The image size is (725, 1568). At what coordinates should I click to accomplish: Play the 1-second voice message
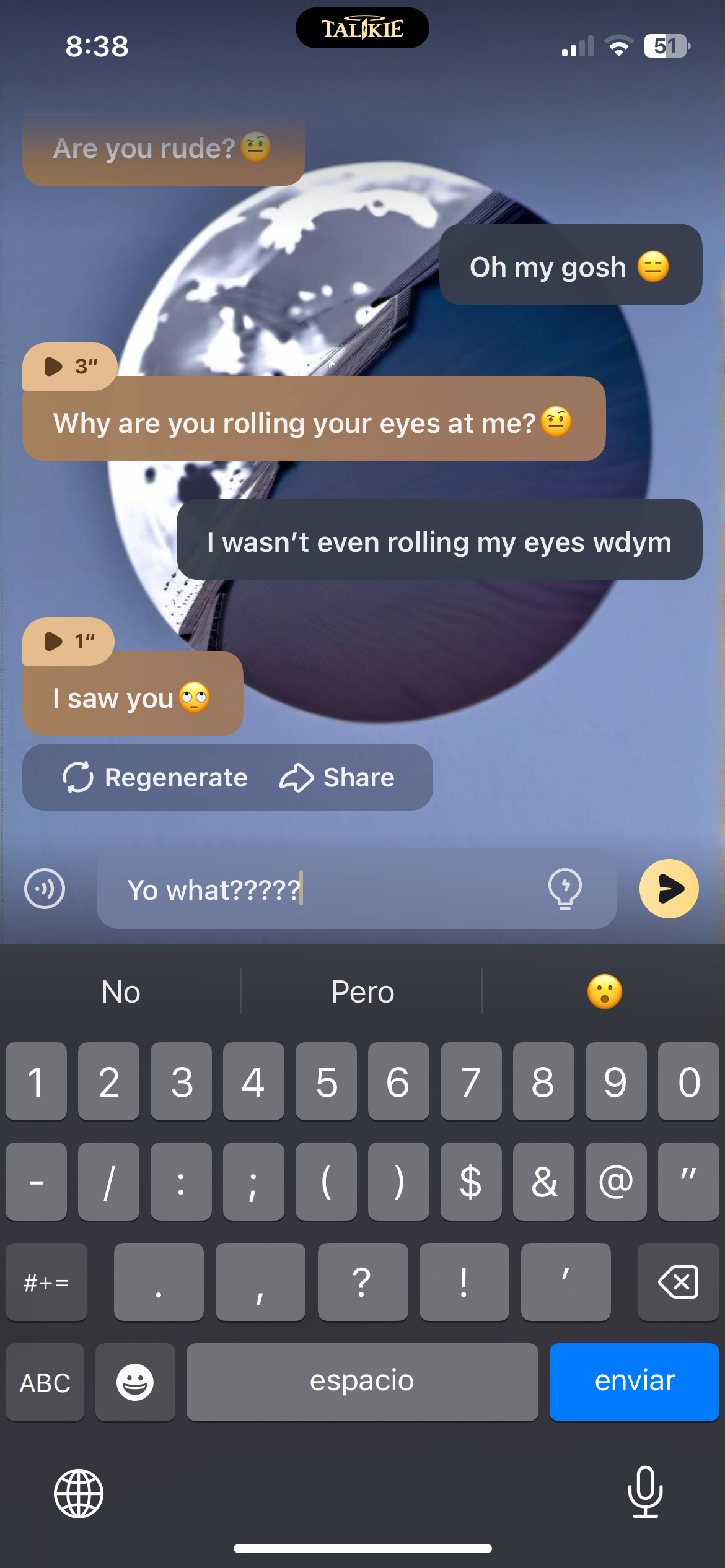[68, 642]
